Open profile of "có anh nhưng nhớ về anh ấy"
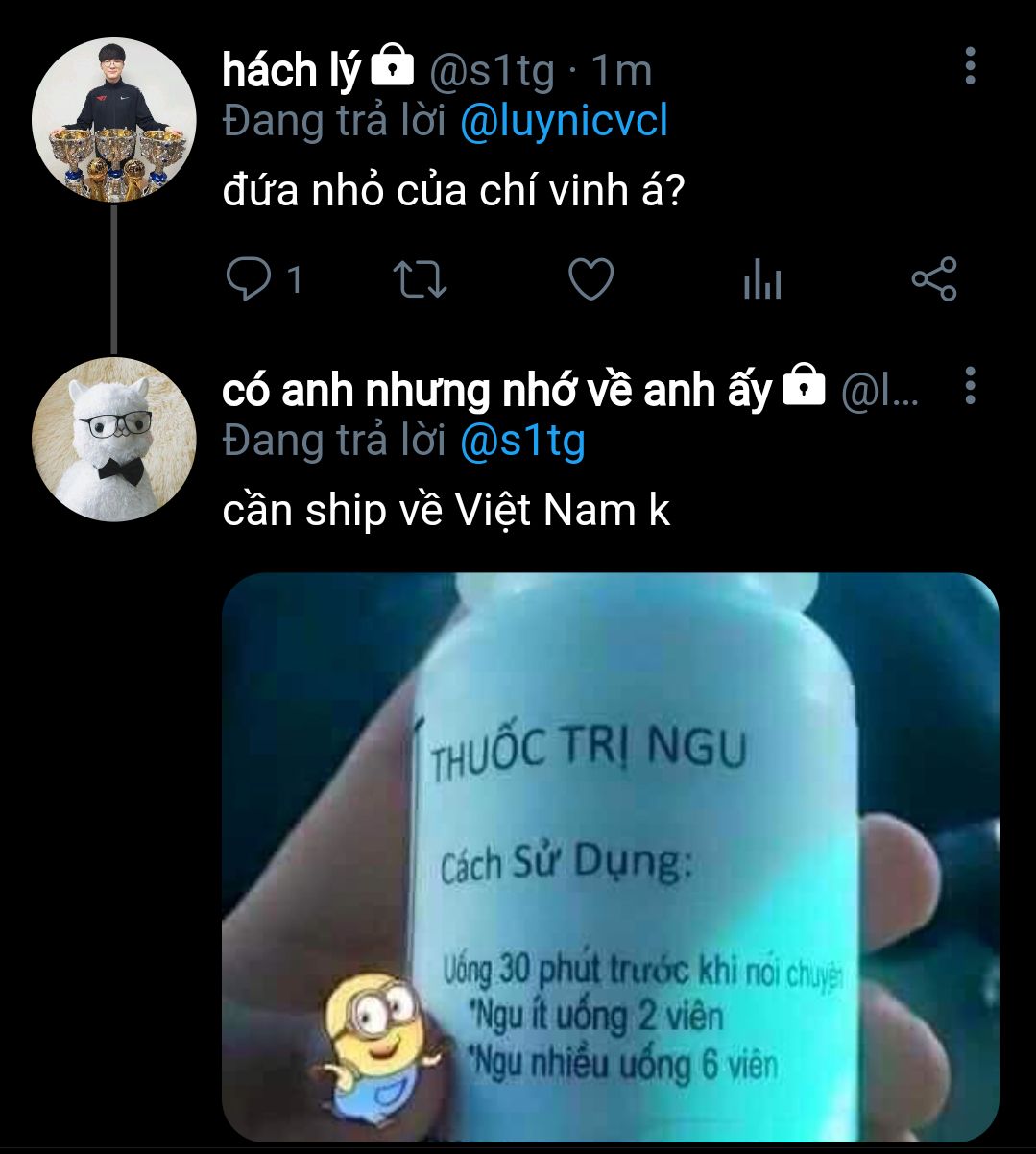The image size is (1036, 1154). click(x=496, y=390)
